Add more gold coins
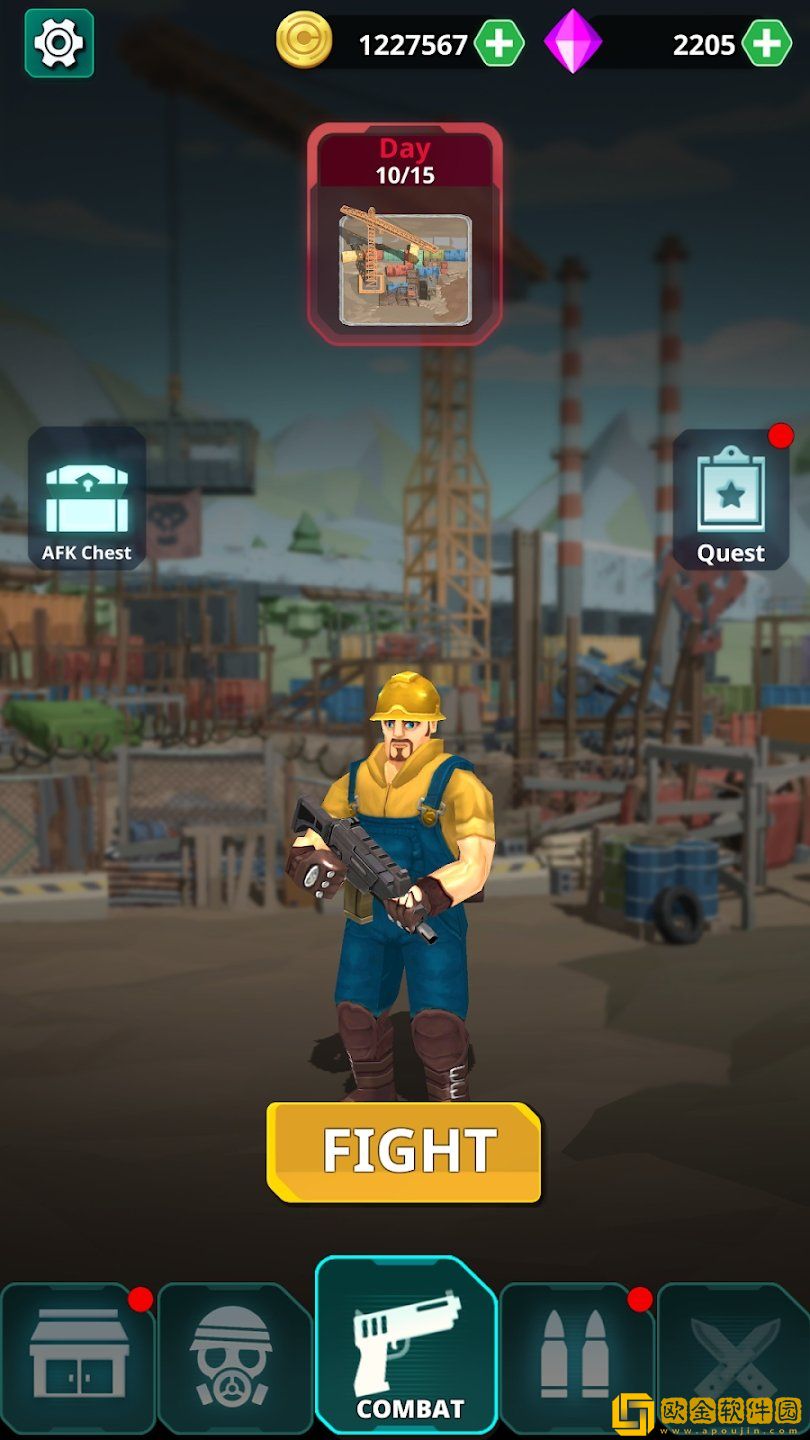Screen dimensions: 810x1440 tap(498, 44)
